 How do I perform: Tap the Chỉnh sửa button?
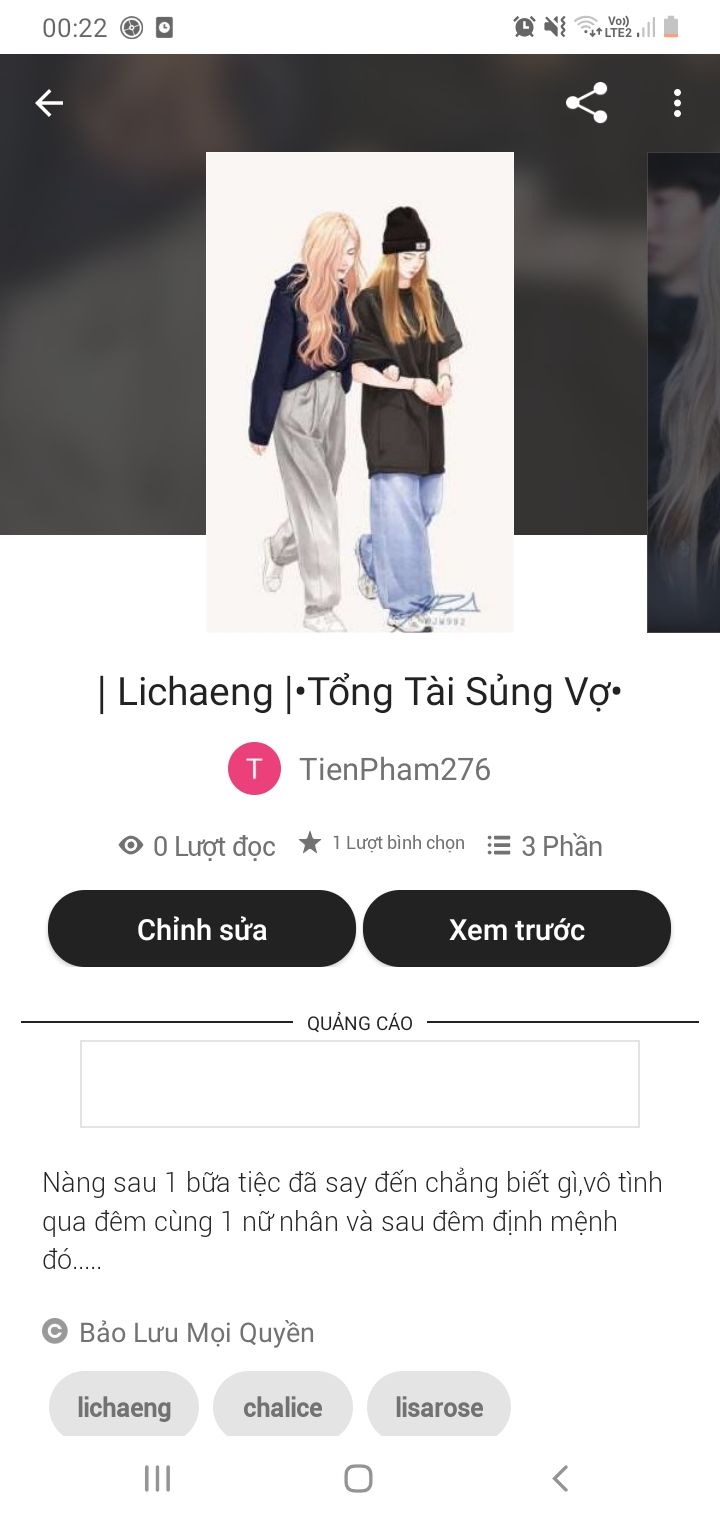tap(202, 929)
